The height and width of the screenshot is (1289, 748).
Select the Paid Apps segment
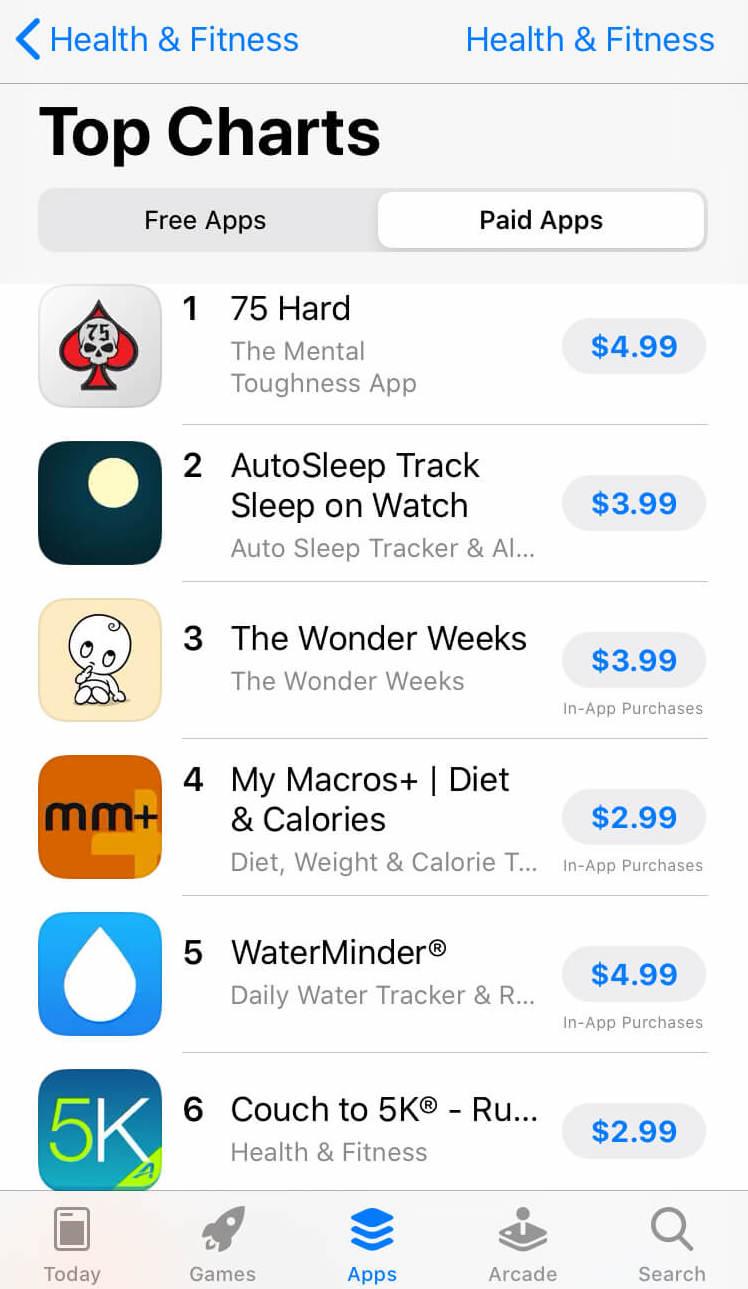(541, 220)
